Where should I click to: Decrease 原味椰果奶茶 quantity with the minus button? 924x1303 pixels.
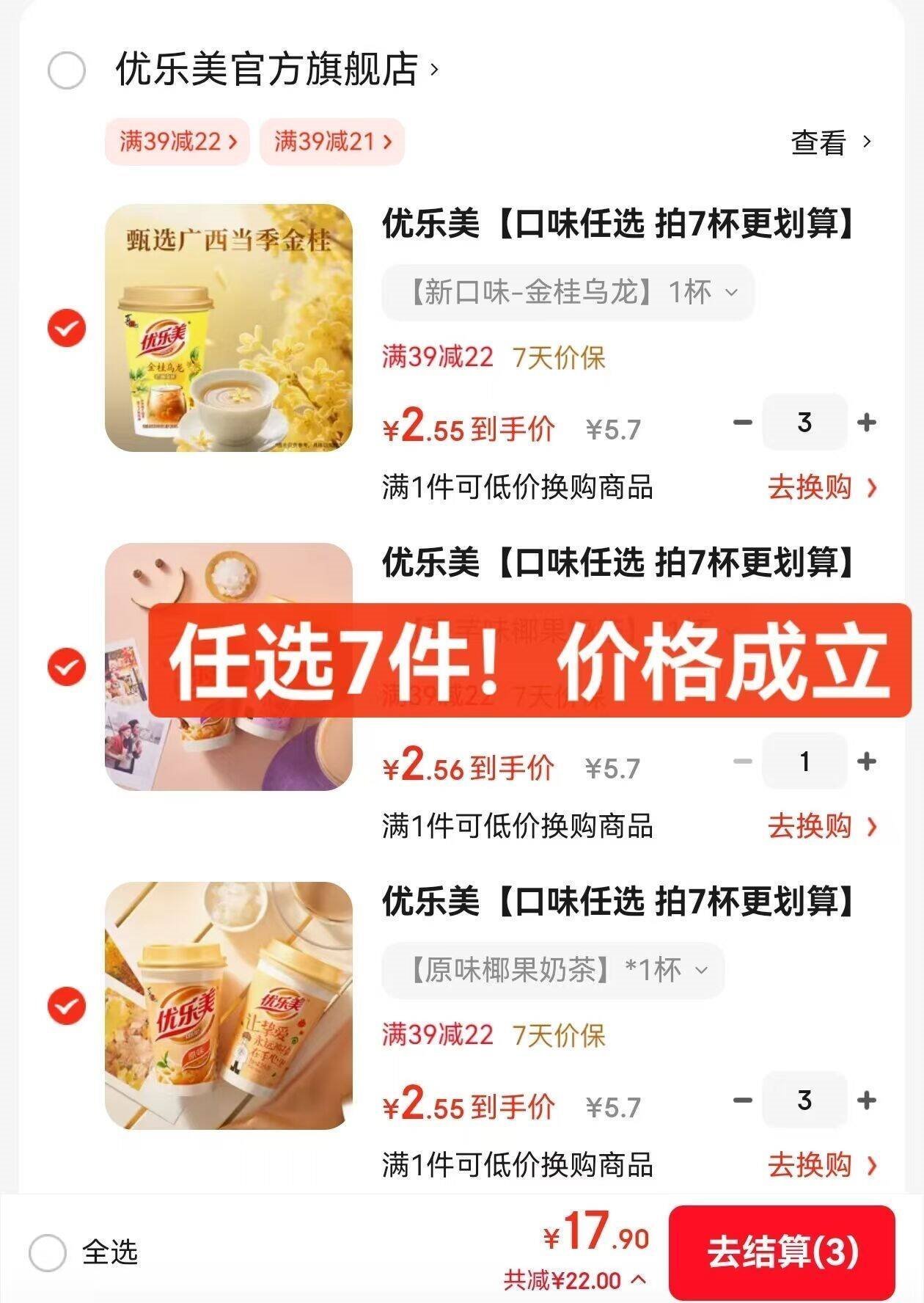741,1102
